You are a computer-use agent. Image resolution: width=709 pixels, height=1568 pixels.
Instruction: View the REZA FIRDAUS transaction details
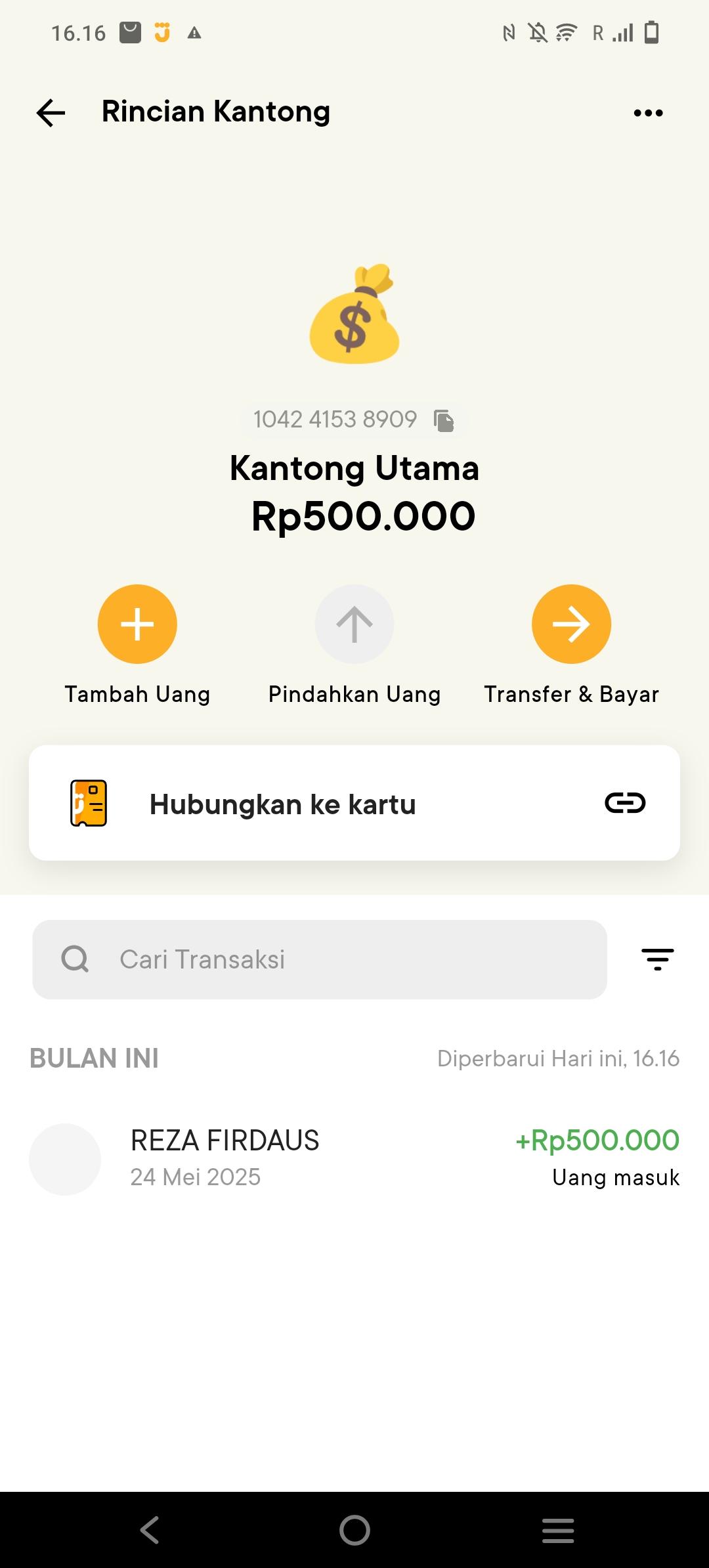[354, 1158]
